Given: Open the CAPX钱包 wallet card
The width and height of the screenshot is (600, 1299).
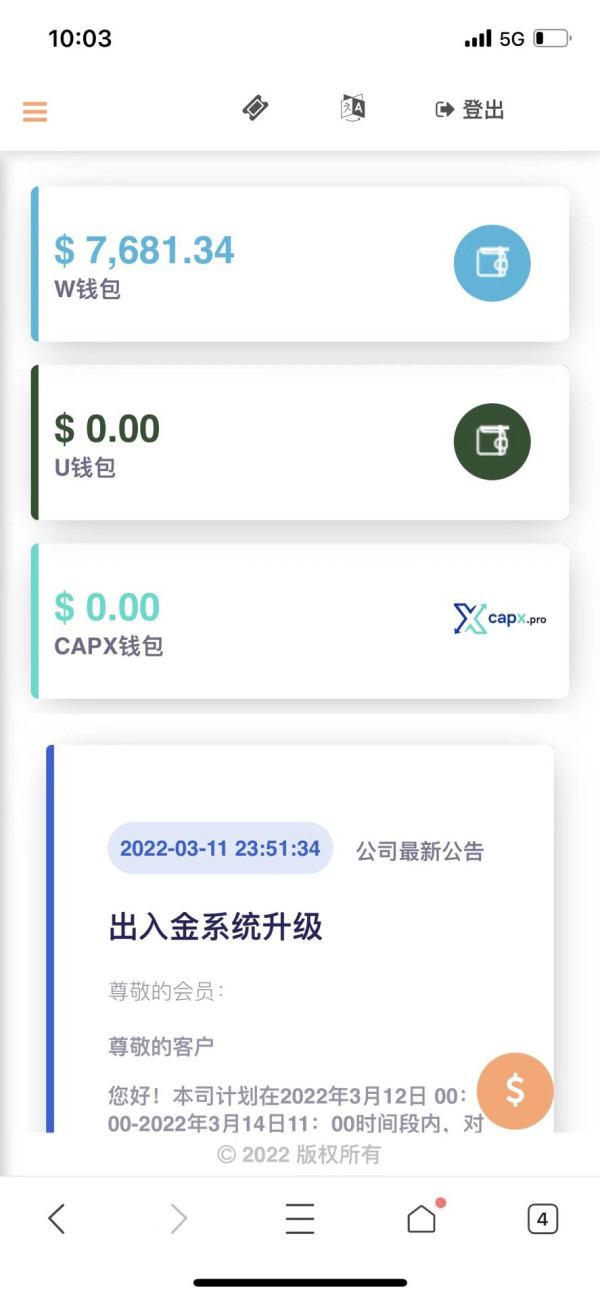Looking at the screenshot, I should 300,621.
